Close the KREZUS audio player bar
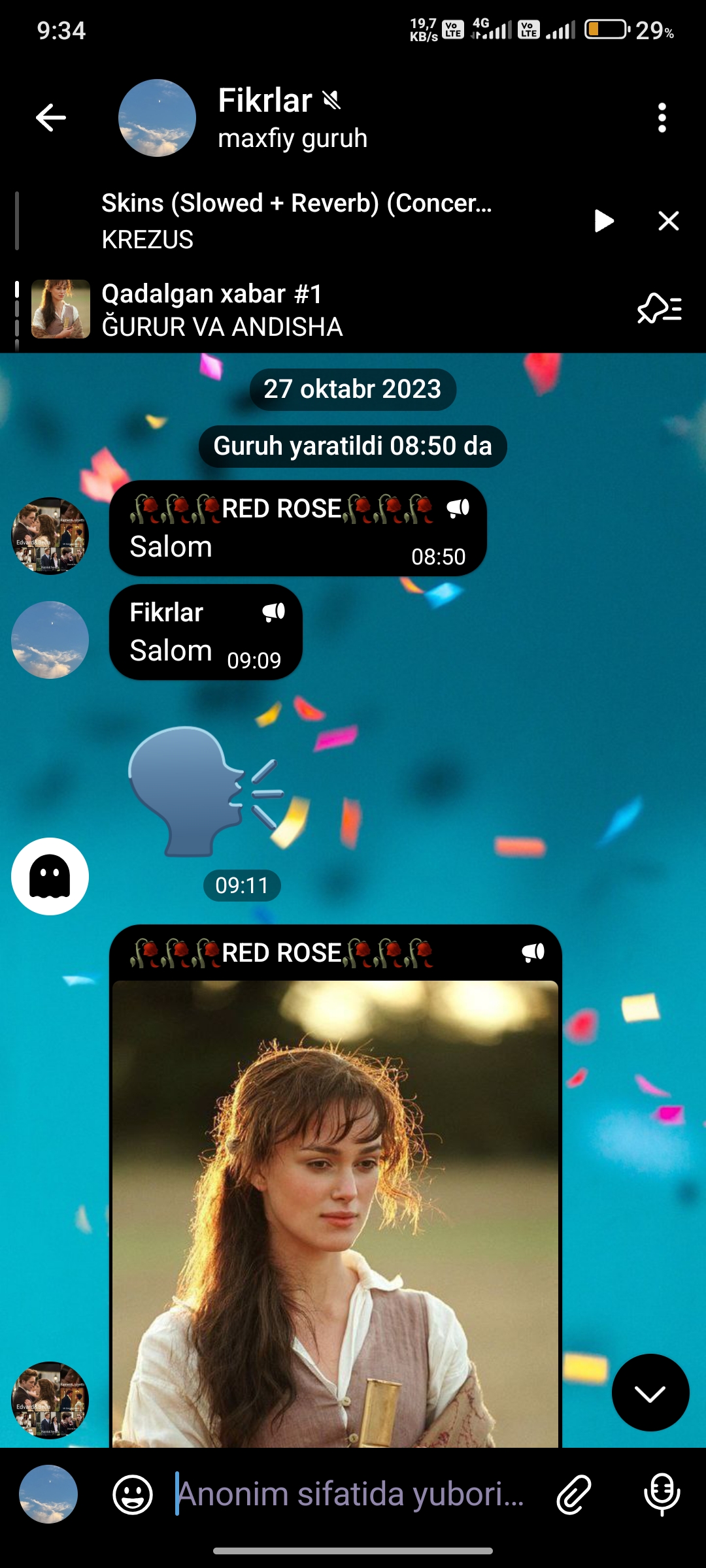This screenshot has height=1568, width=706. pos(668,221)
